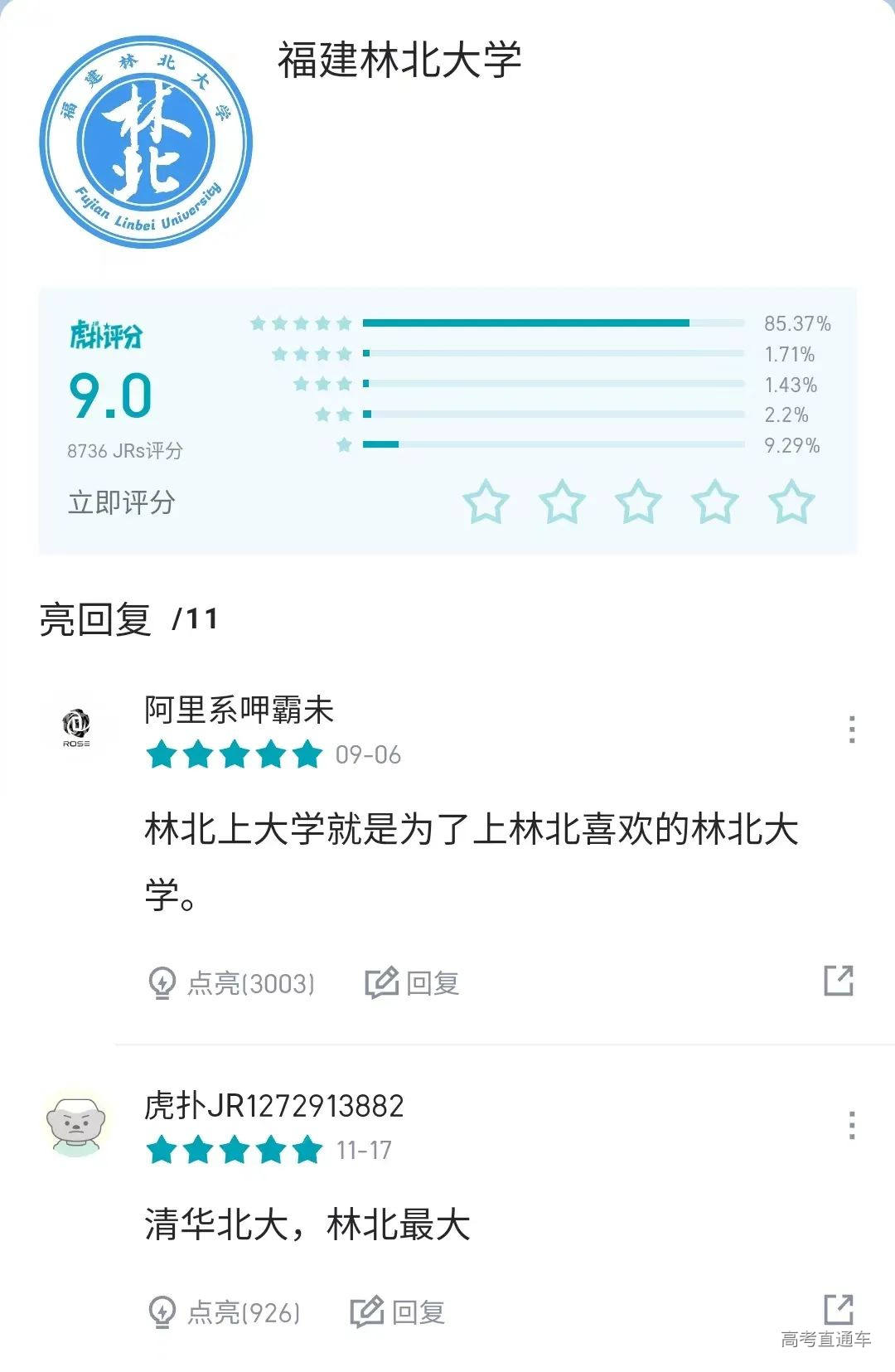Click the lightbulb icon beside 点亮(3003)
Image resolution: width=895 pixels, height=1372 pixels.
162,983
